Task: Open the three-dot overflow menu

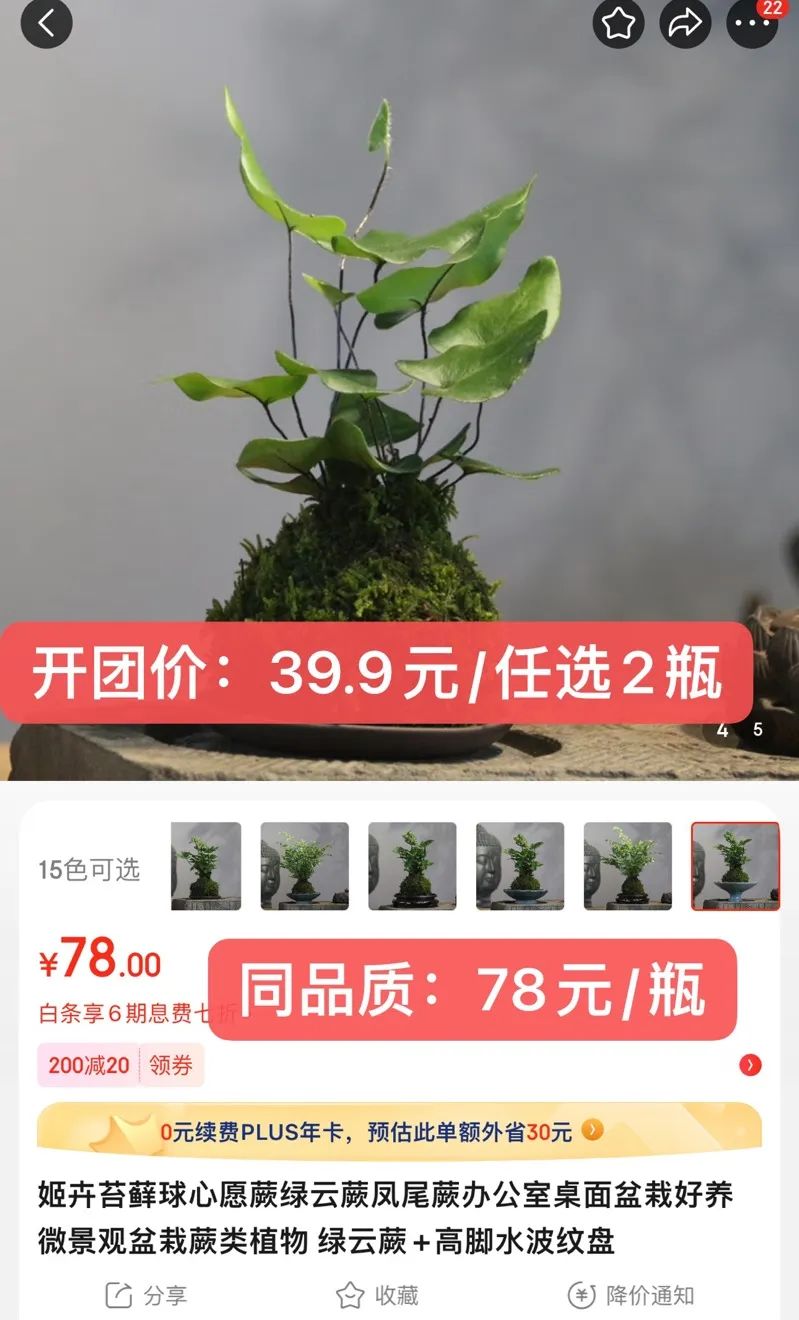Action: [x=752, y=22]
